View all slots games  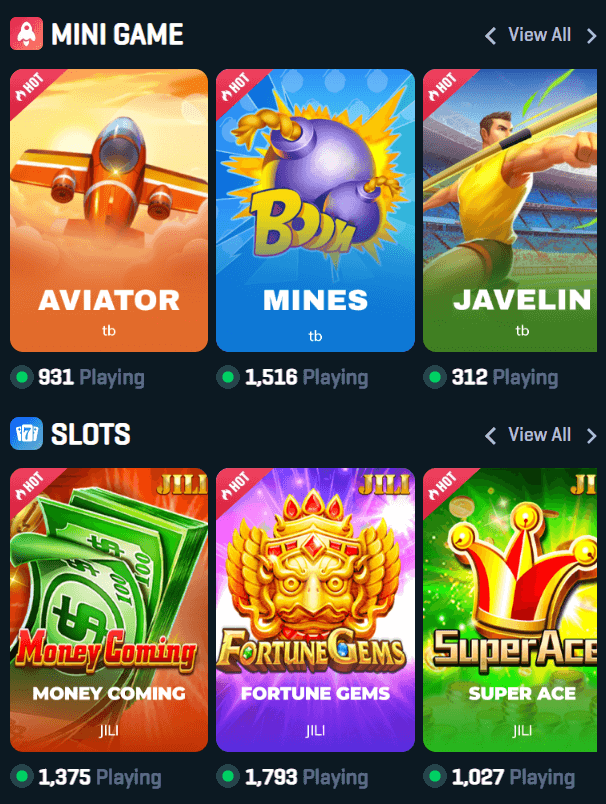coord(539,435)
